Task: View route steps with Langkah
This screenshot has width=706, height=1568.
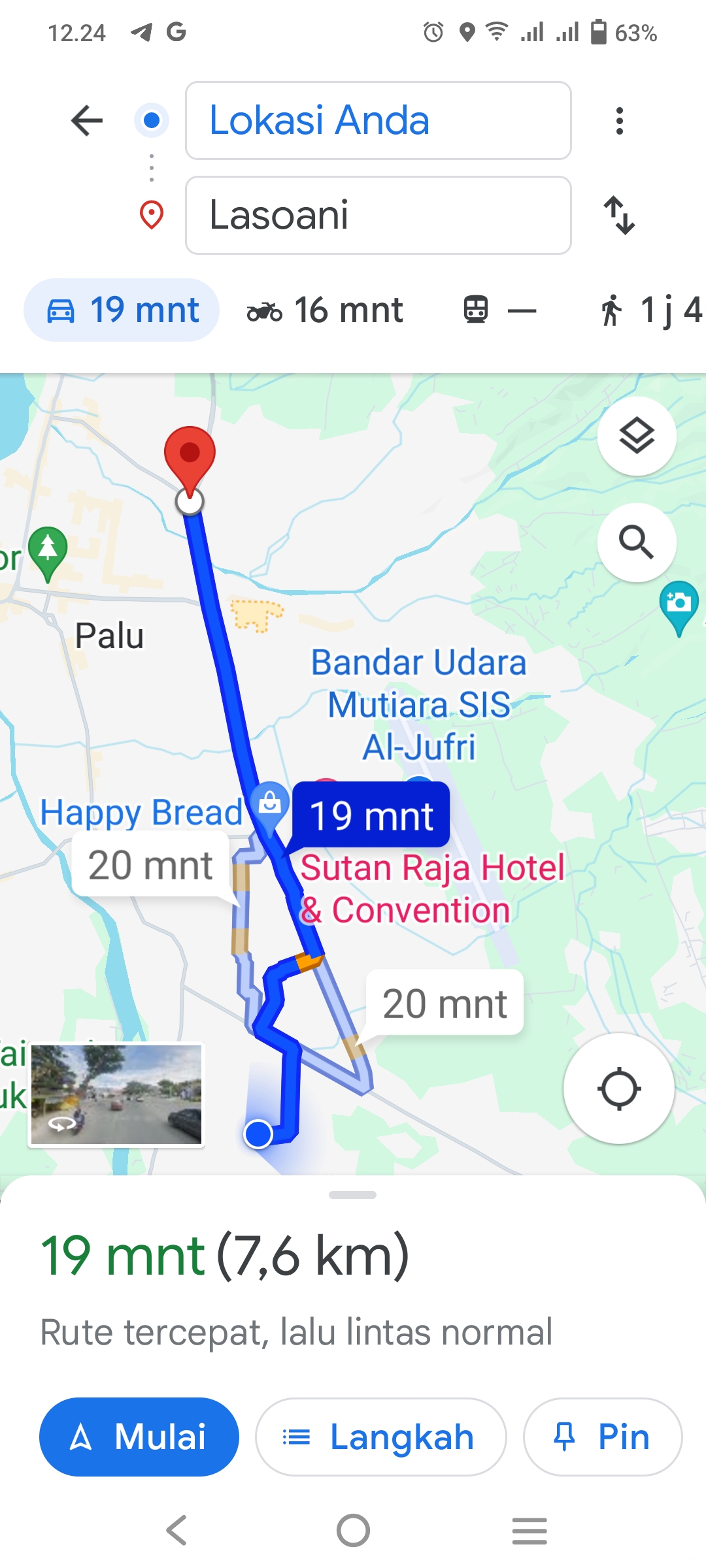Action: coord(381,1437)
